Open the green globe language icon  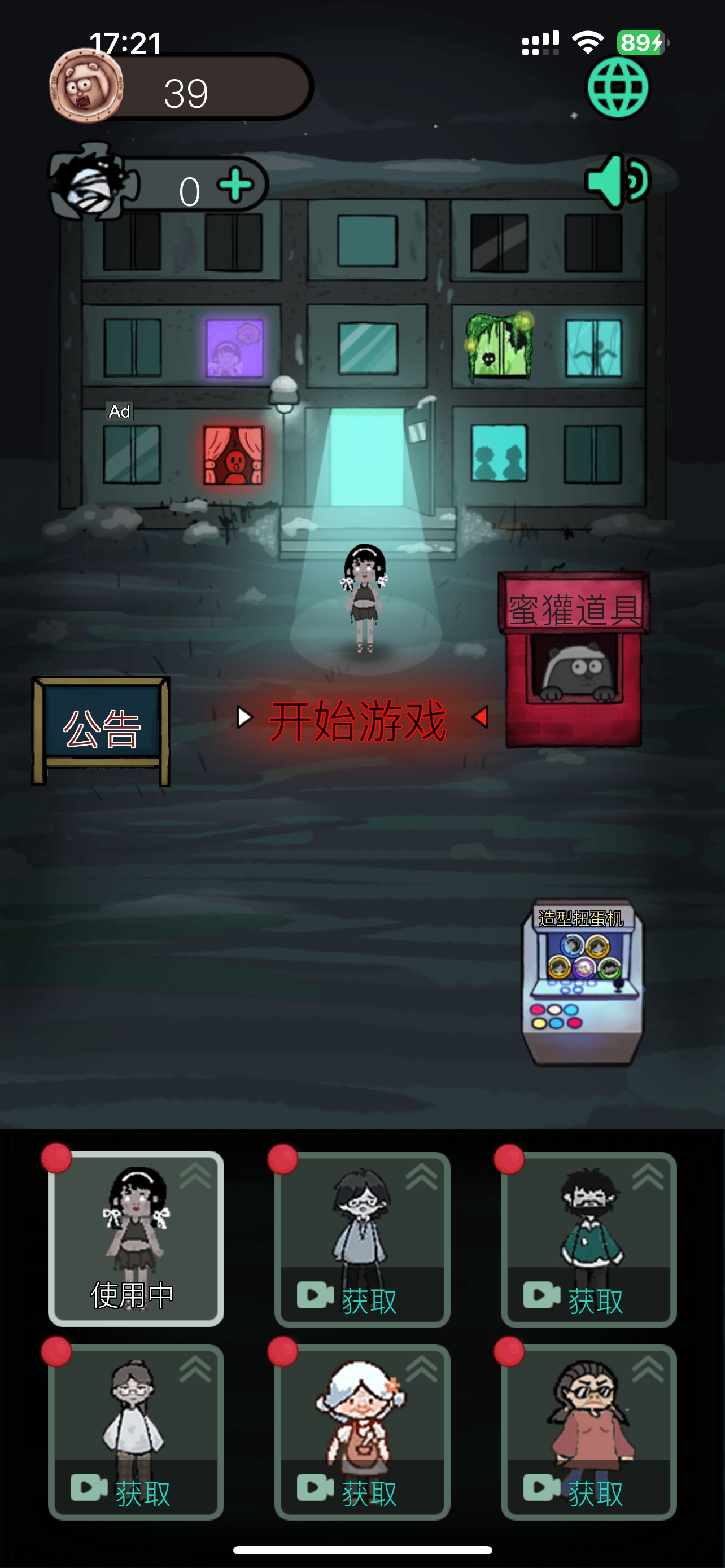[x=617, y=88]
